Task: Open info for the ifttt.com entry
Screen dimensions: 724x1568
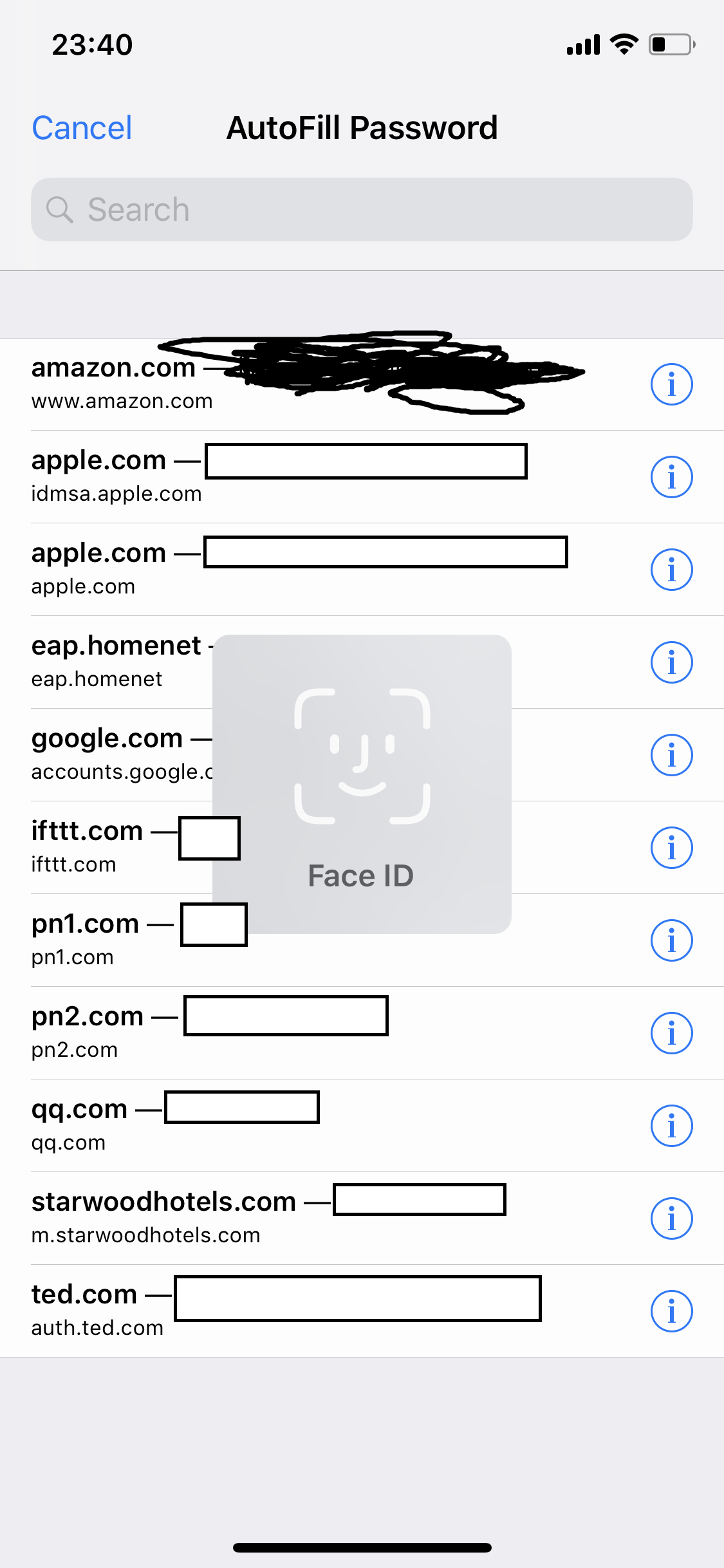Action: 671,848
